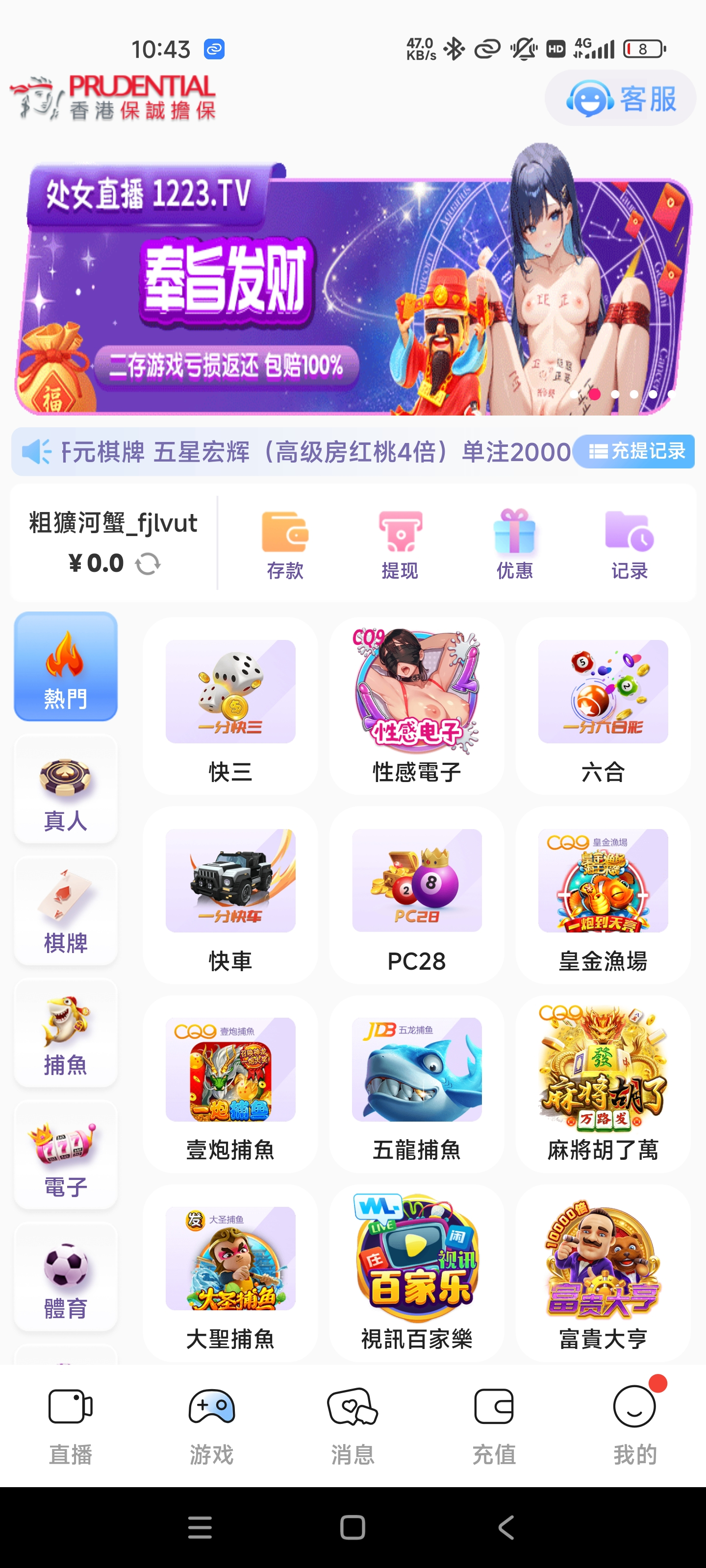Image resolution: width=706 pixels, height=1568 pixels.
Task: Open the 提现 withdrawal option
Action: 400,545
